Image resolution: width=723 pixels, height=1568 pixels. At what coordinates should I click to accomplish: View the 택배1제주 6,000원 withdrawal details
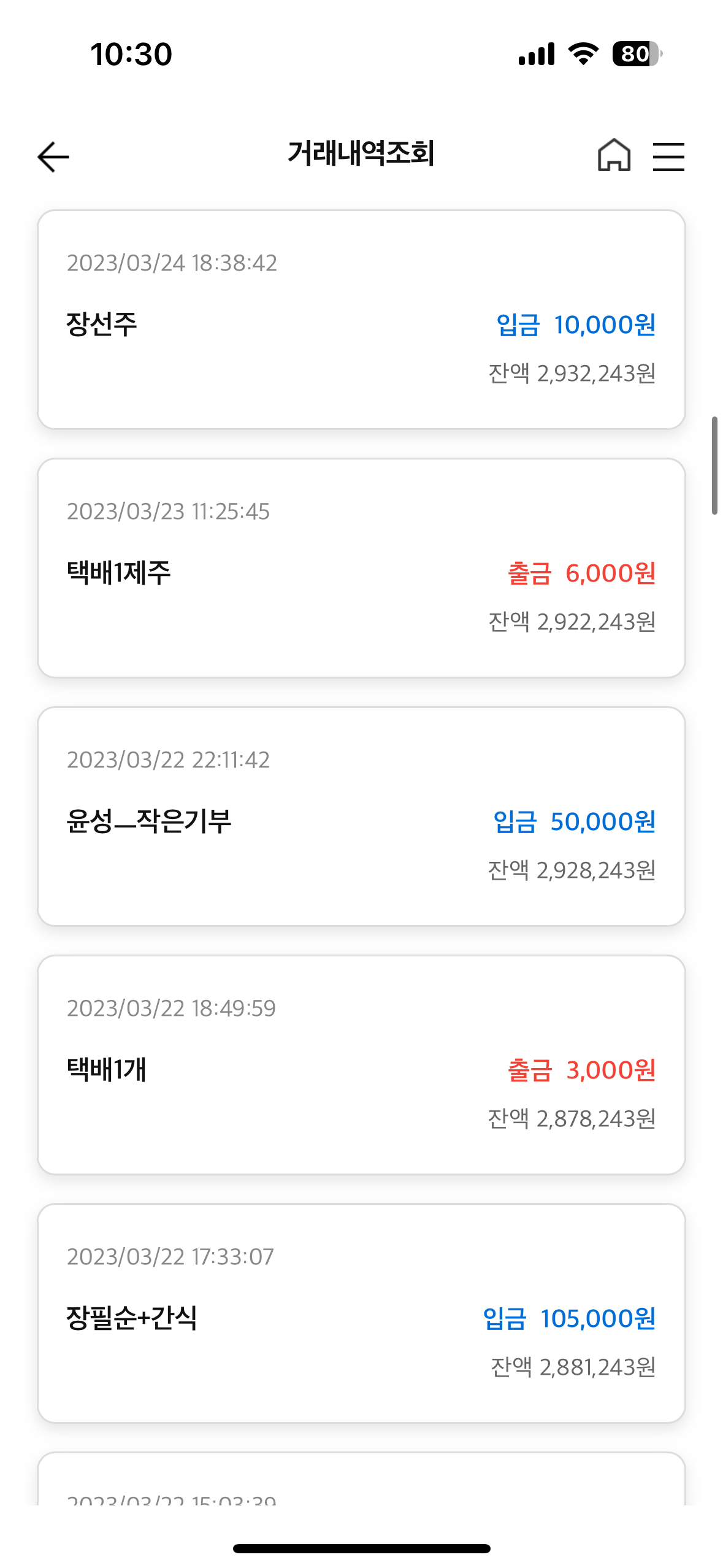361,568
